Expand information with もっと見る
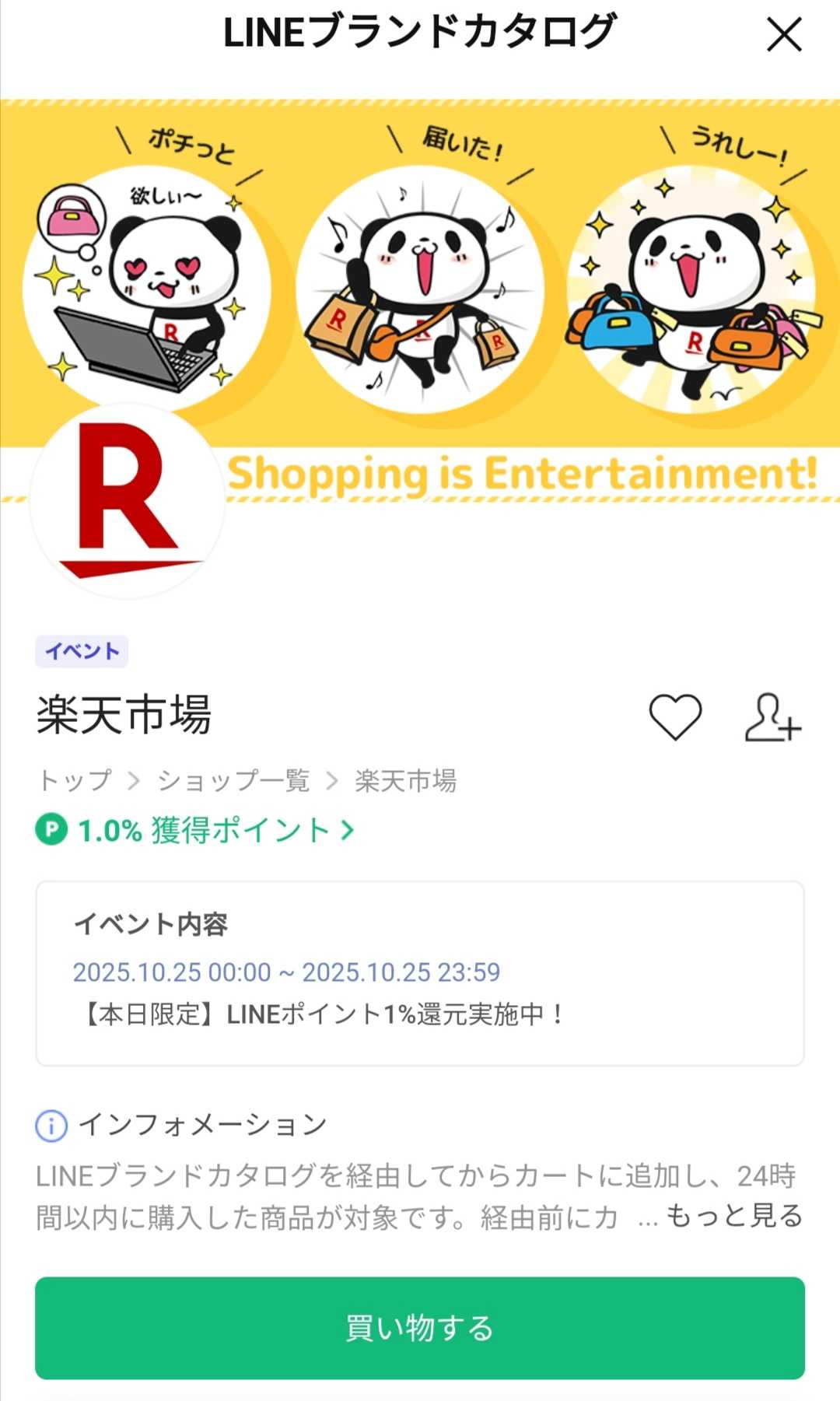The height and width of the screenshot is (1401, 840). pyautogui.click(x=734, y=1216)
